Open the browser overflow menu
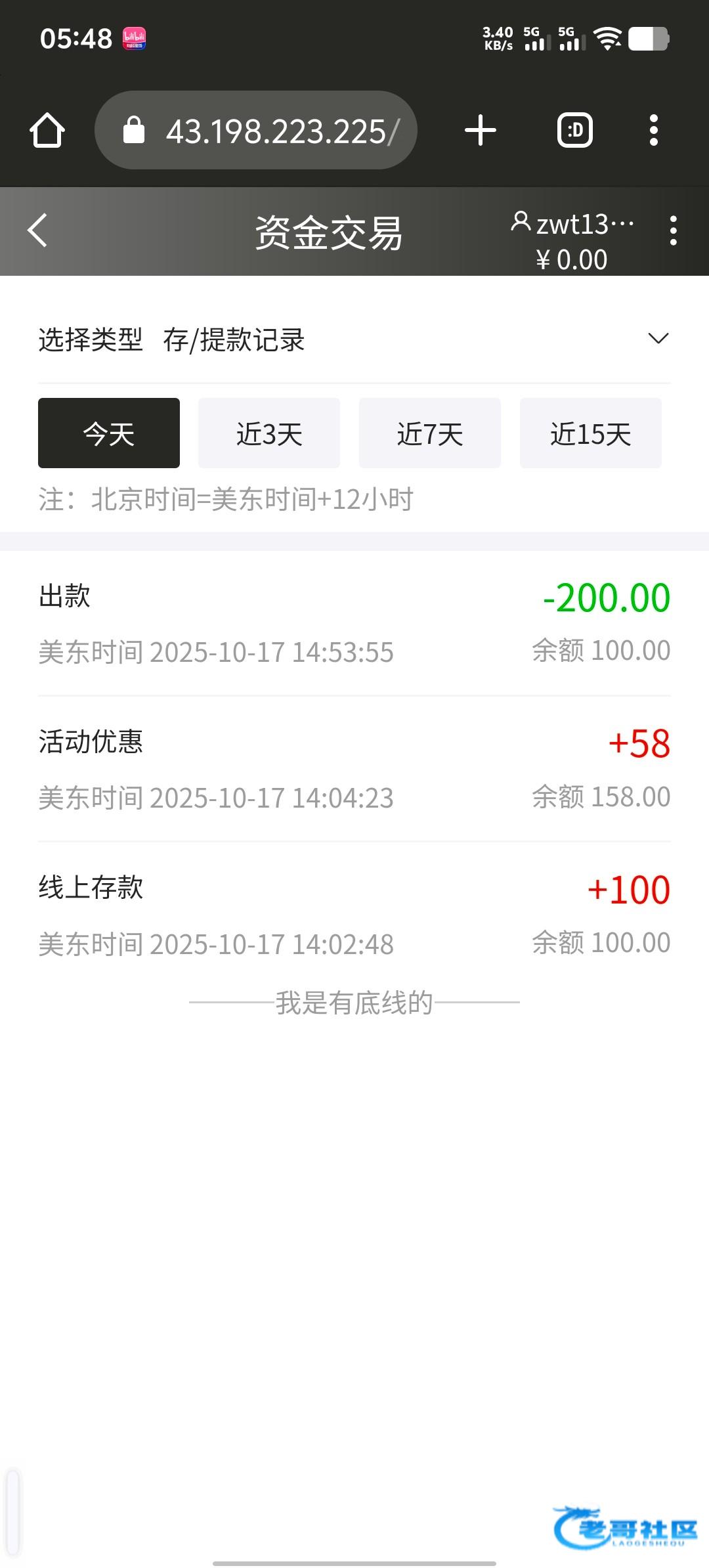The width and height of the screenshot is (709, 1568). 653,130
